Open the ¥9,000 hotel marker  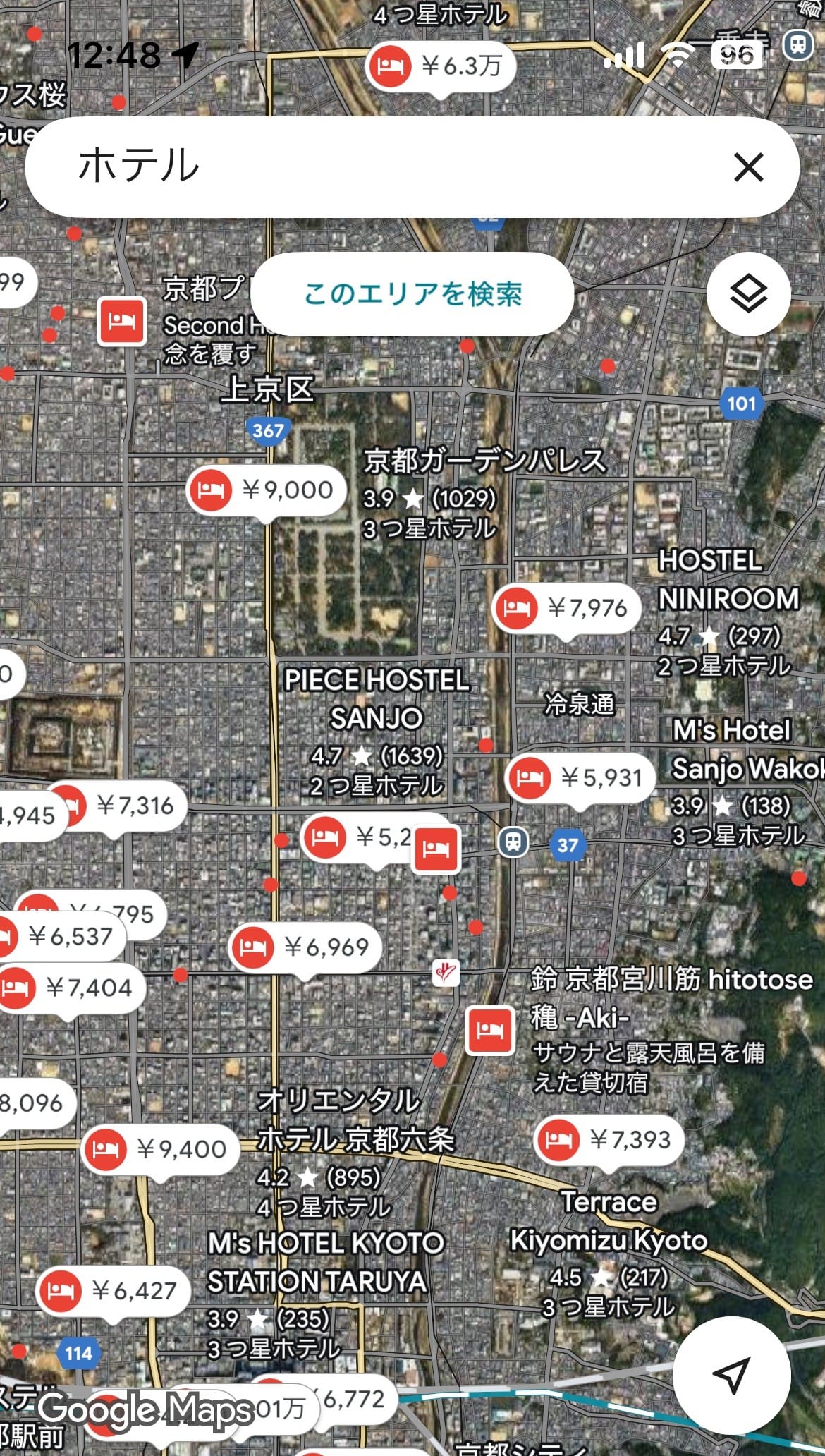[267, 490]
